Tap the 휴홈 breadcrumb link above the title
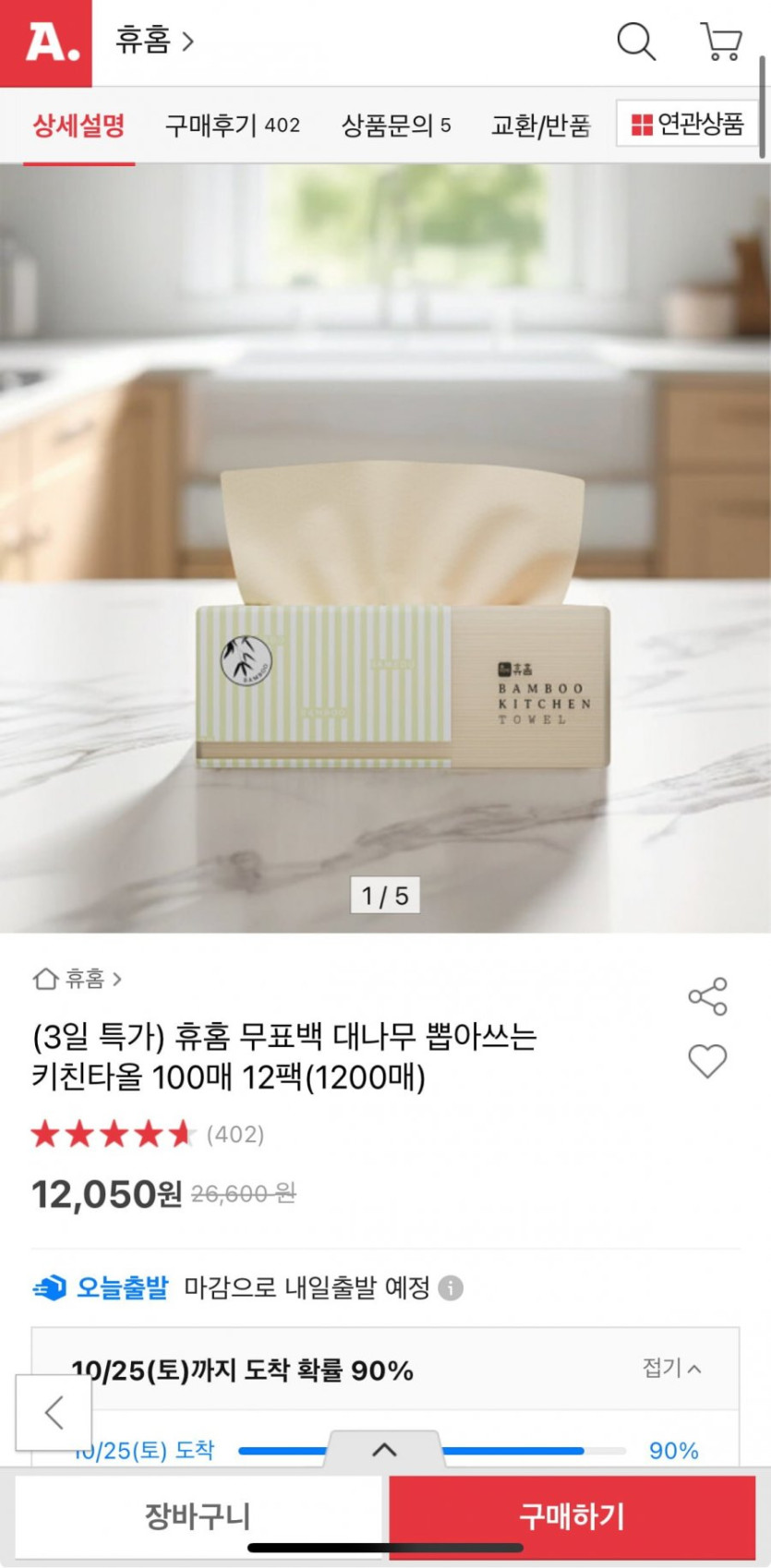The width and height of the screenshot is (771, 1568). tap(78, 979)
